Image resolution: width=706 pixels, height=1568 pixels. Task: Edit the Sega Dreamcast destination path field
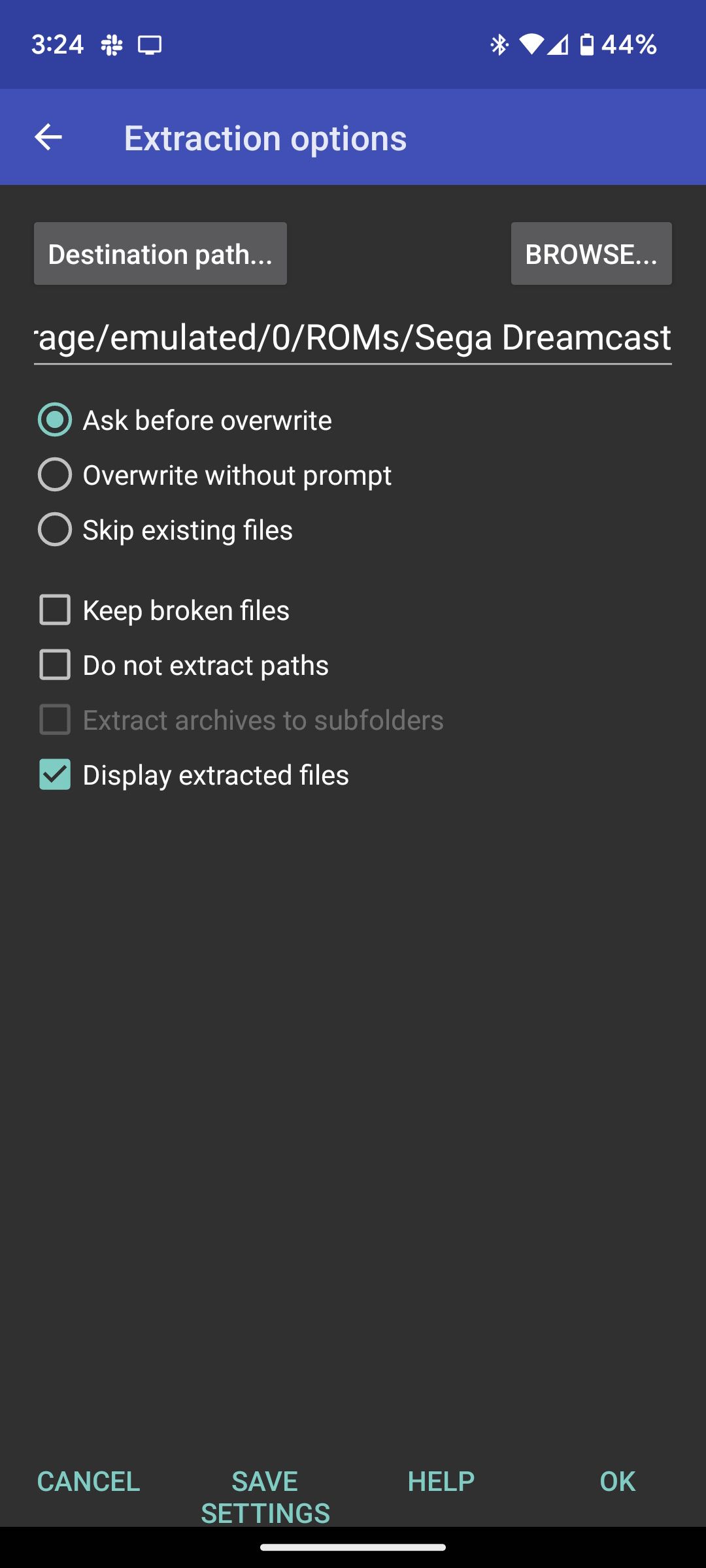tap(353, 336)
